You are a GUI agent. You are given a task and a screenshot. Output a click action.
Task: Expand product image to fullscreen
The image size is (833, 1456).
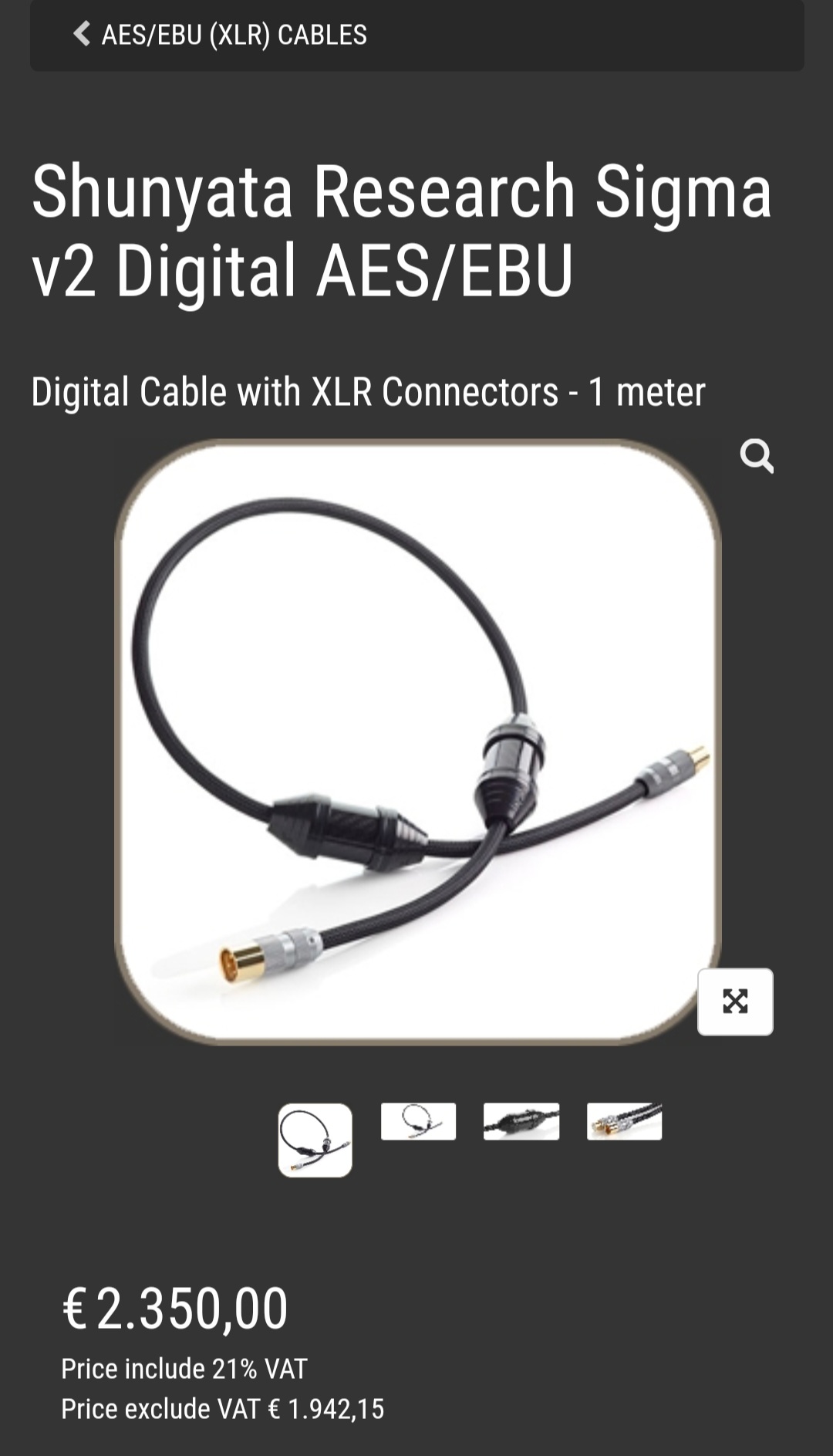735,1002
